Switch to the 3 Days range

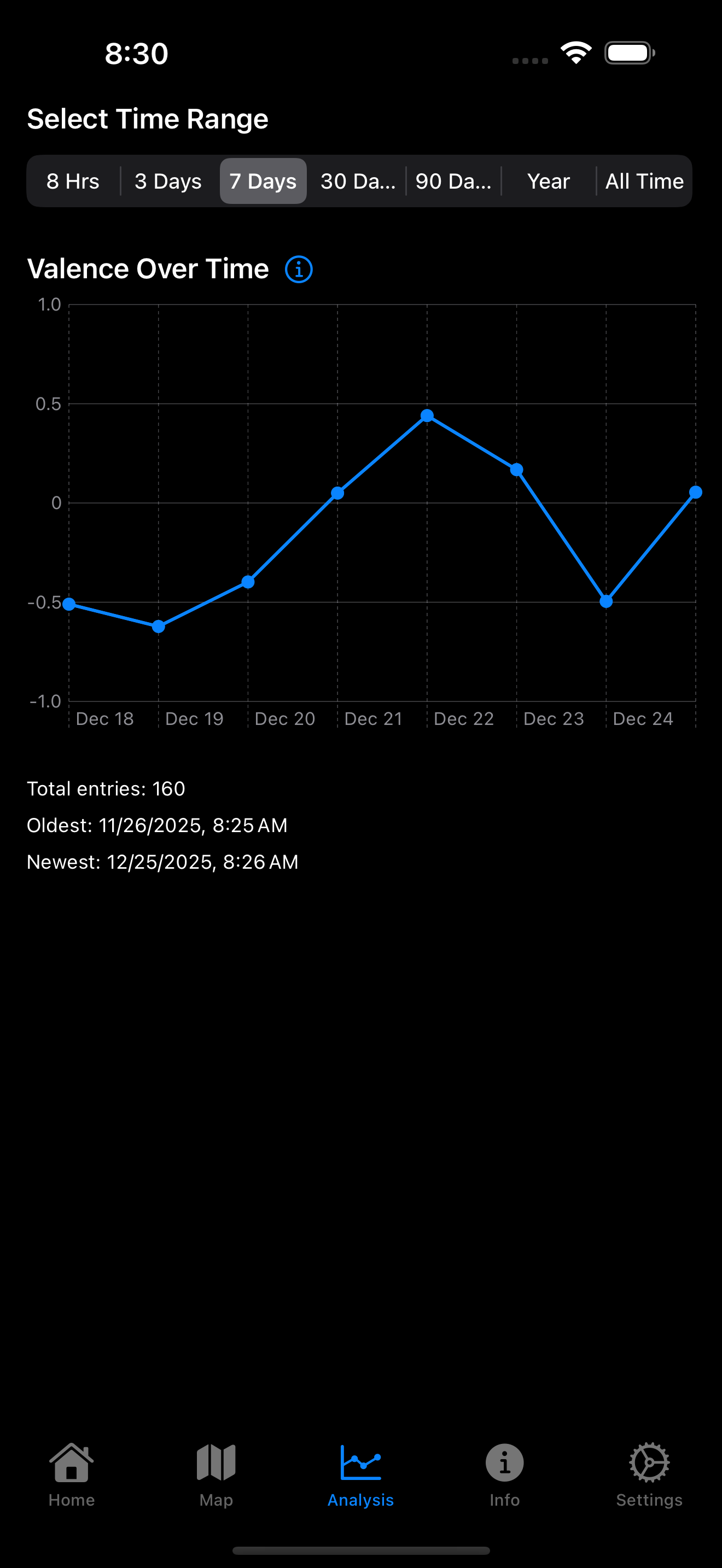tap(168, 182)
